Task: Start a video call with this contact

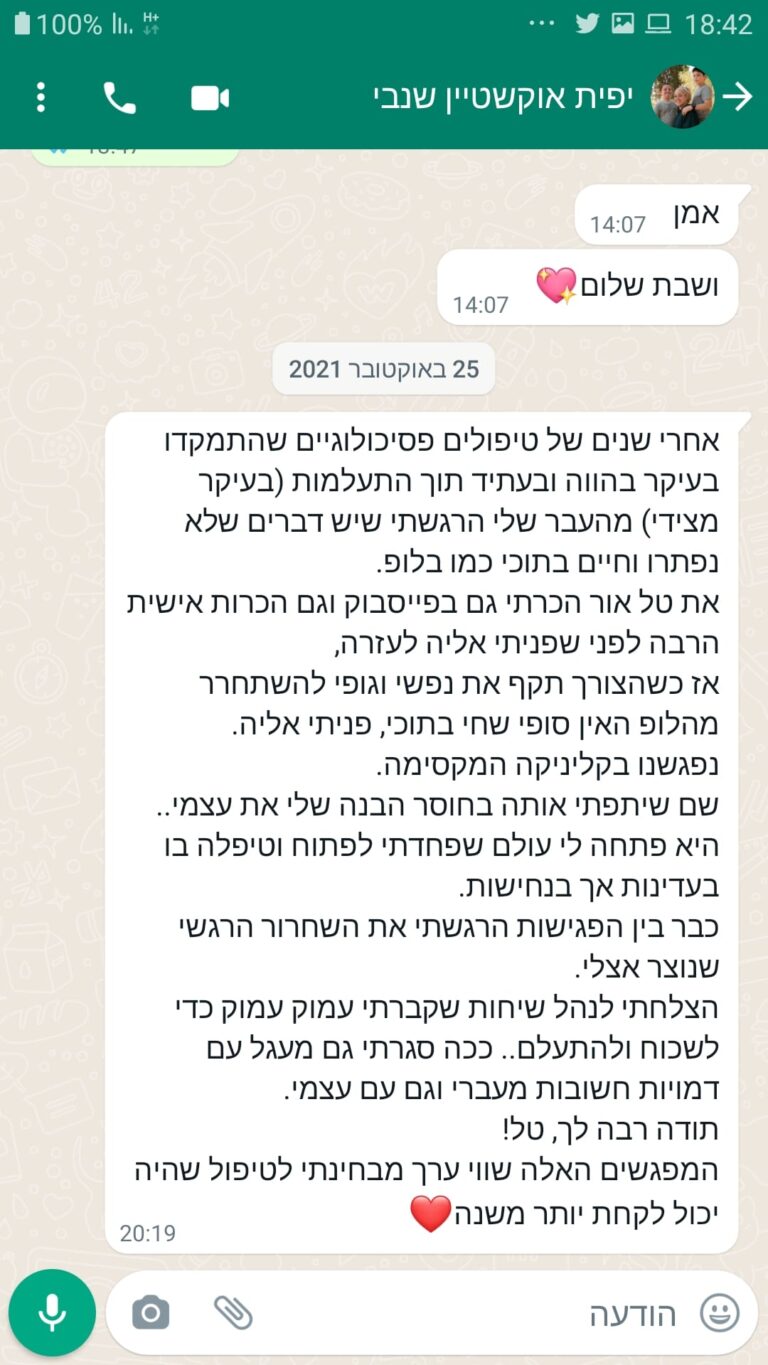Action: coord(210,97)
